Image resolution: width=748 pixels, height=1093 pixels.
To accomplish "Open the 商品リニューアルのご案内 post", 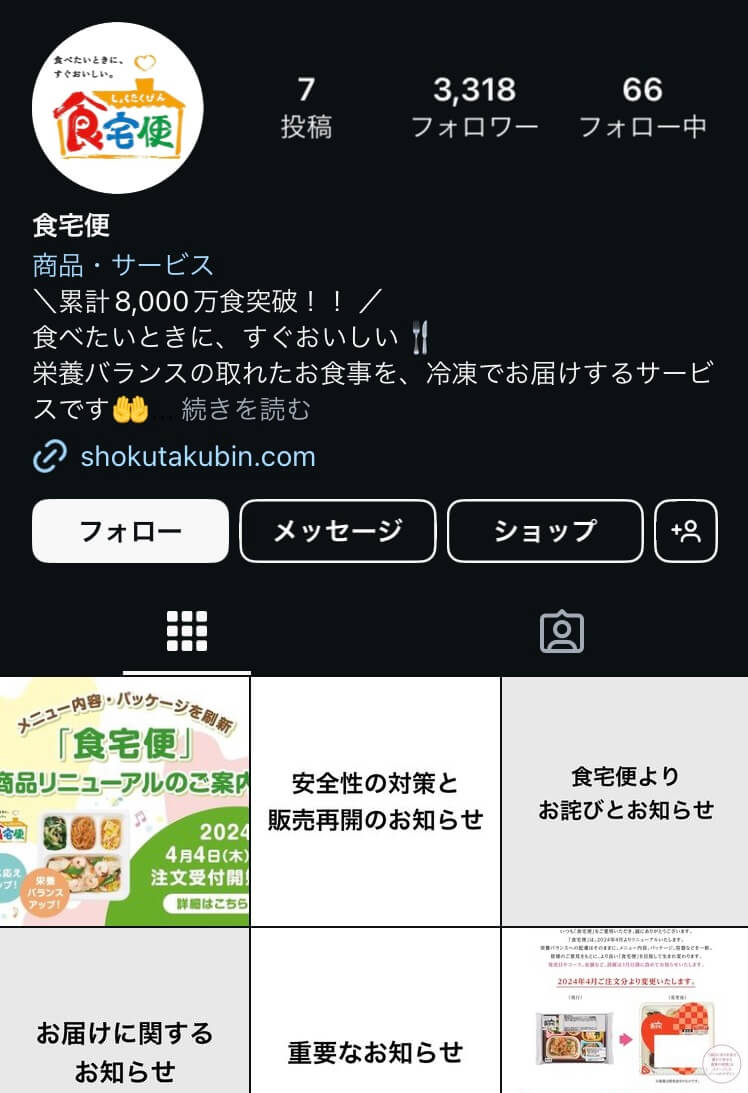I will 125,801.
